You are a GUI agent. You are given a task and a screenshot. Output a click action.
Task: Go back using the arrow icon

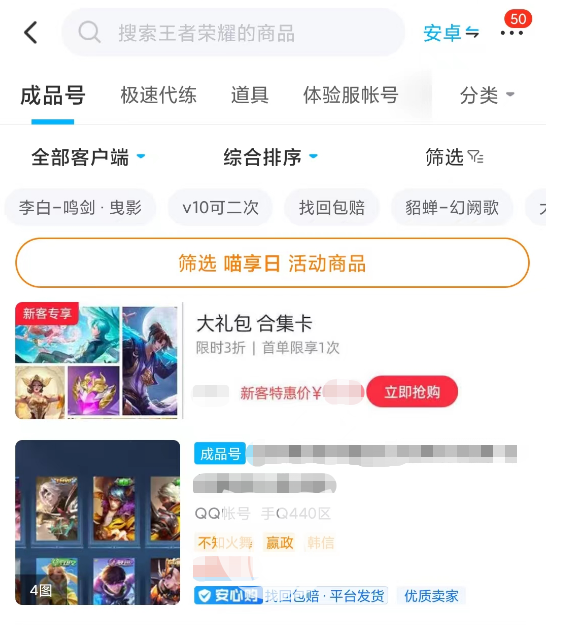31,32
